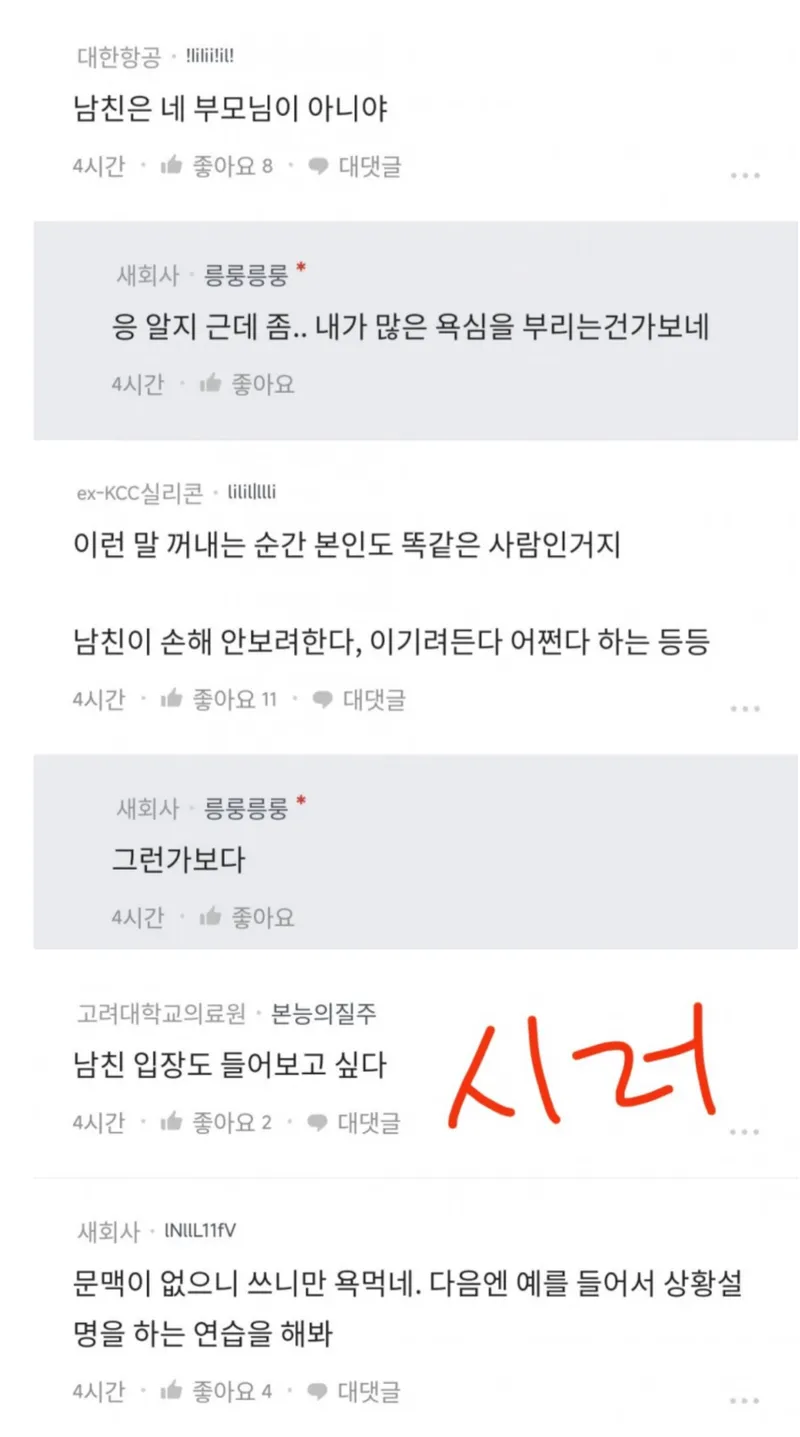
Task: Reply to the 고려대학교의료원 comment
Action: (x=354, y=1123)
